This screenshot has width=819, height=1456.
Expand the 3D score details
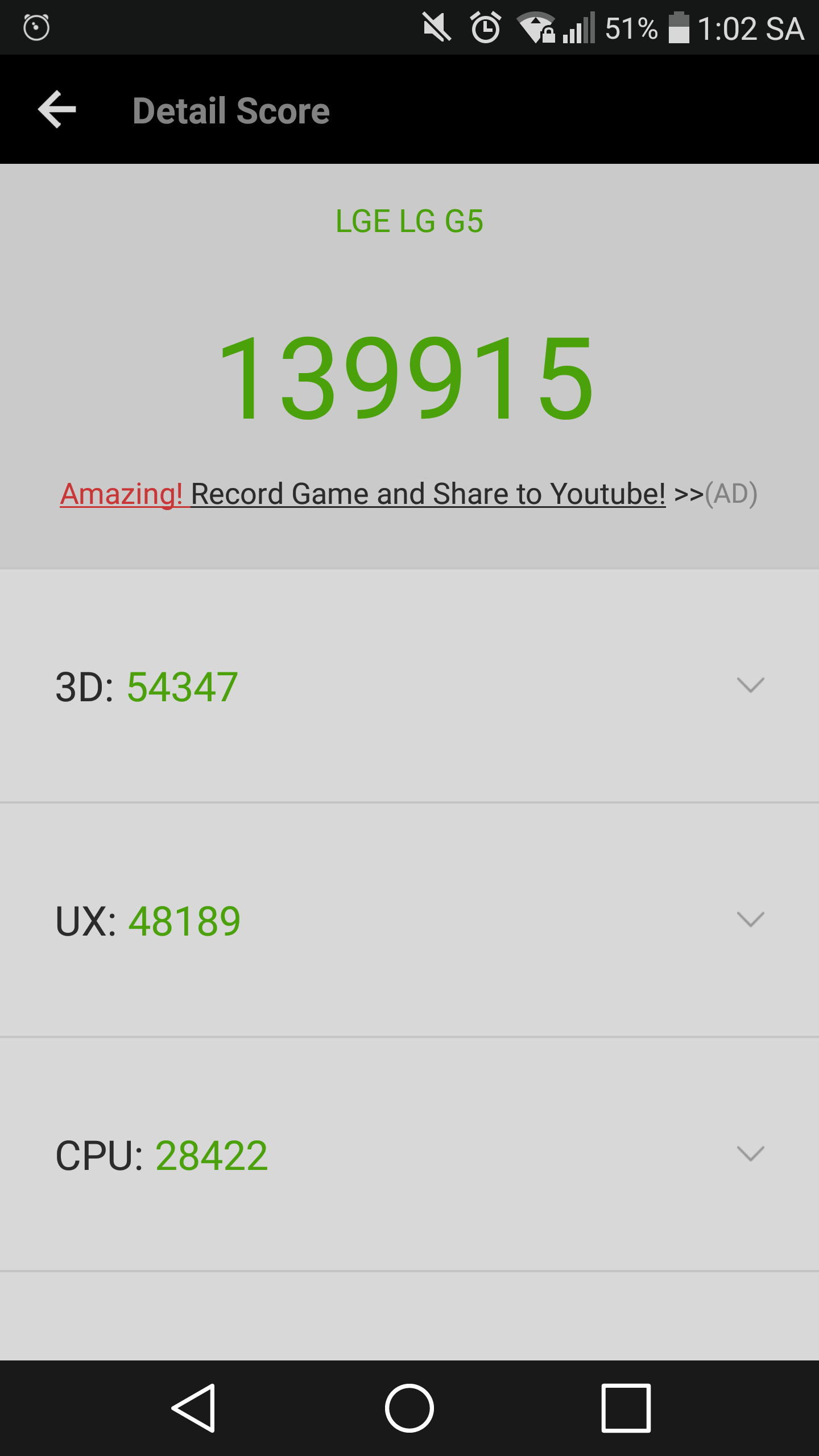(x=750, y=685)
